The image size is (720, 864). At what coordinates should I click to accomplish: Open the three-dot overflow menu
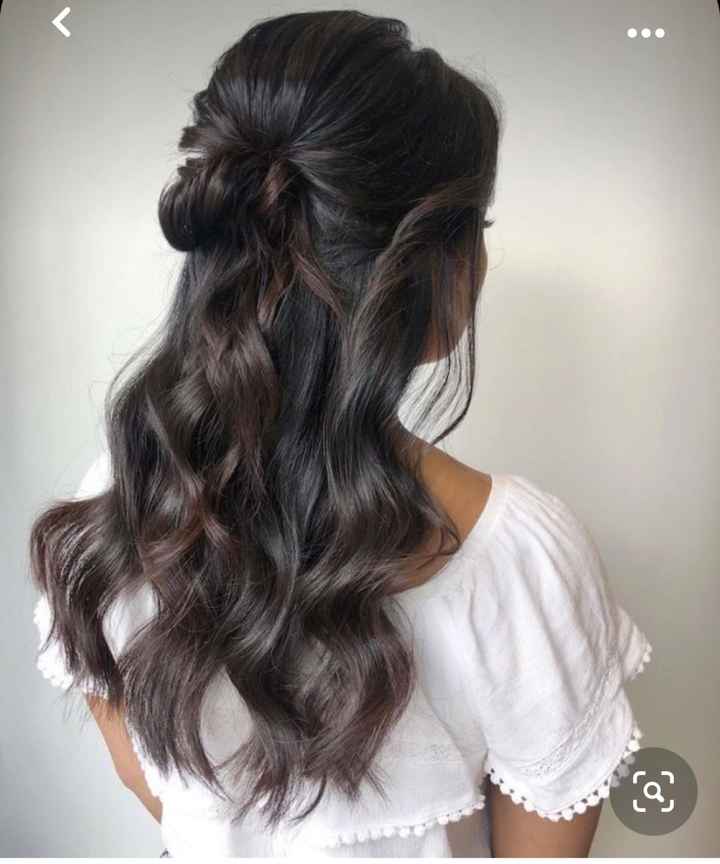coord(646,33)
